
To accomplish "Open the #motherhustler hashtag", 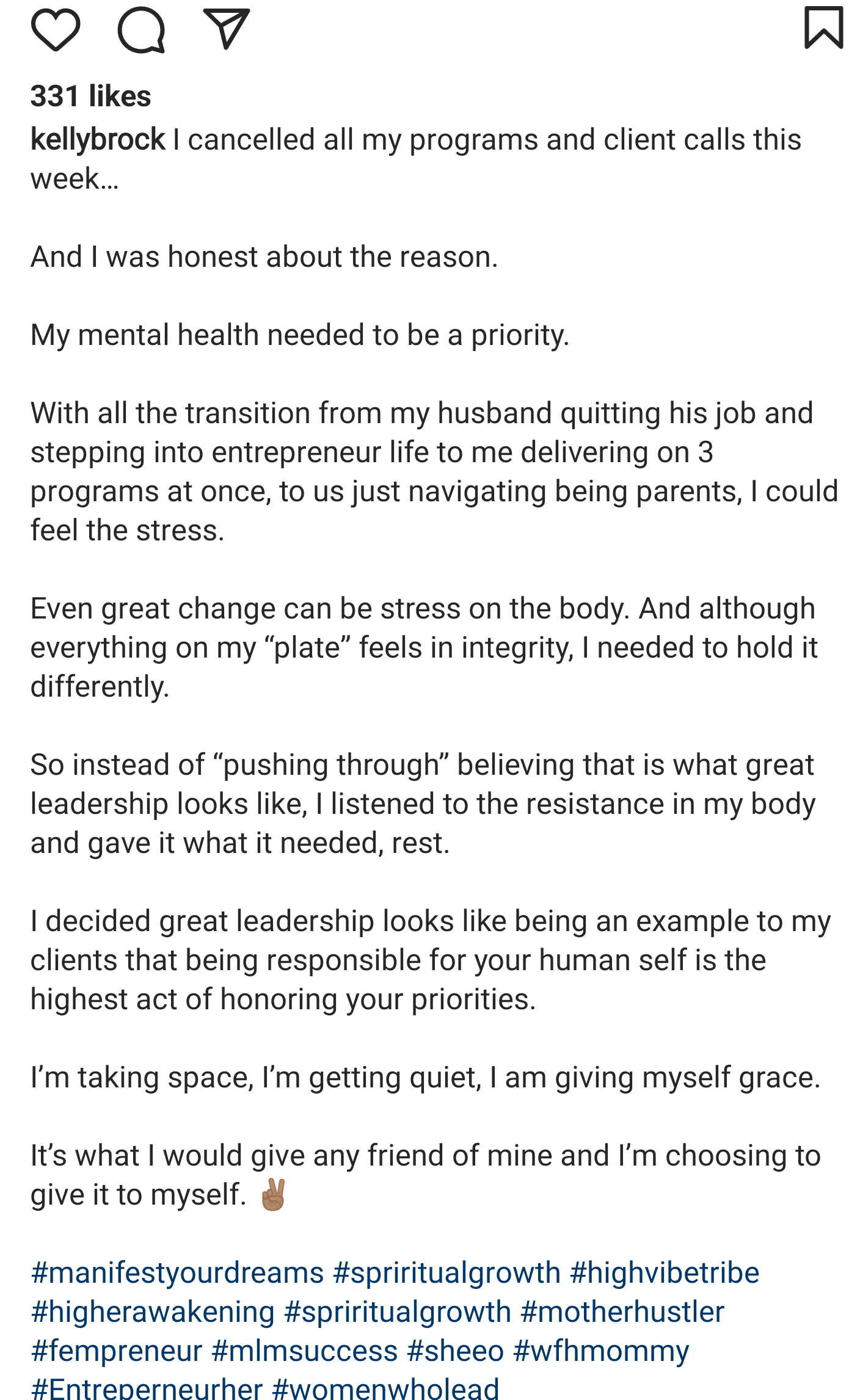I will (x=622, y=1312).
